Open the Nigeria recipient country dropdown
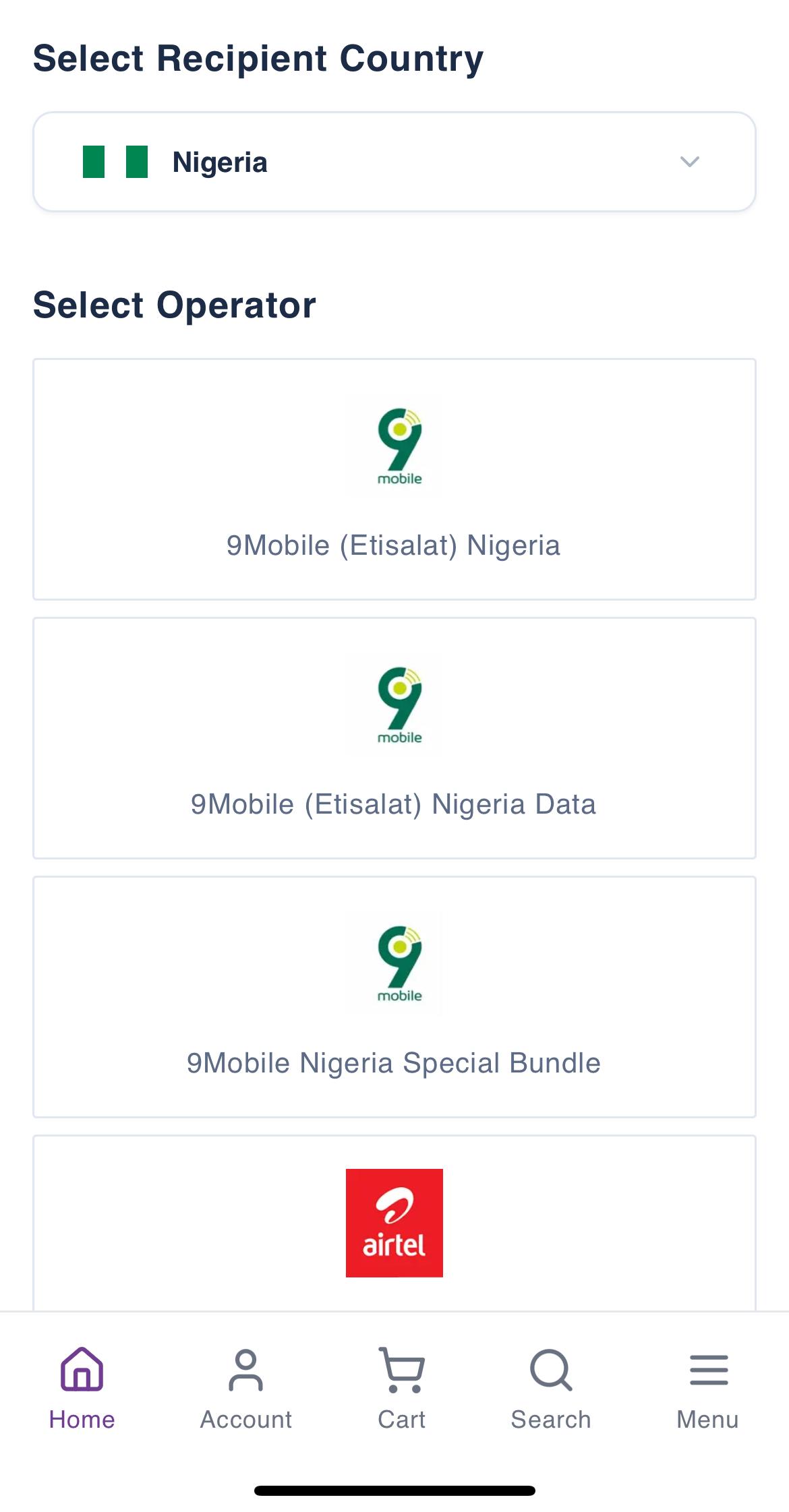 pos(394,162)
